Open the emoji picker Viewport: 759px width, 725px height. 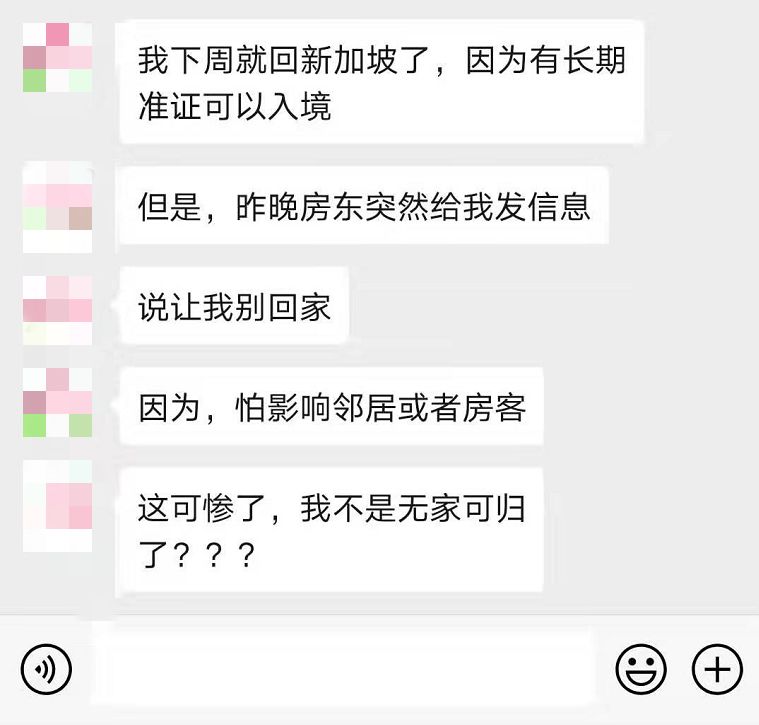tap(641, 669)
